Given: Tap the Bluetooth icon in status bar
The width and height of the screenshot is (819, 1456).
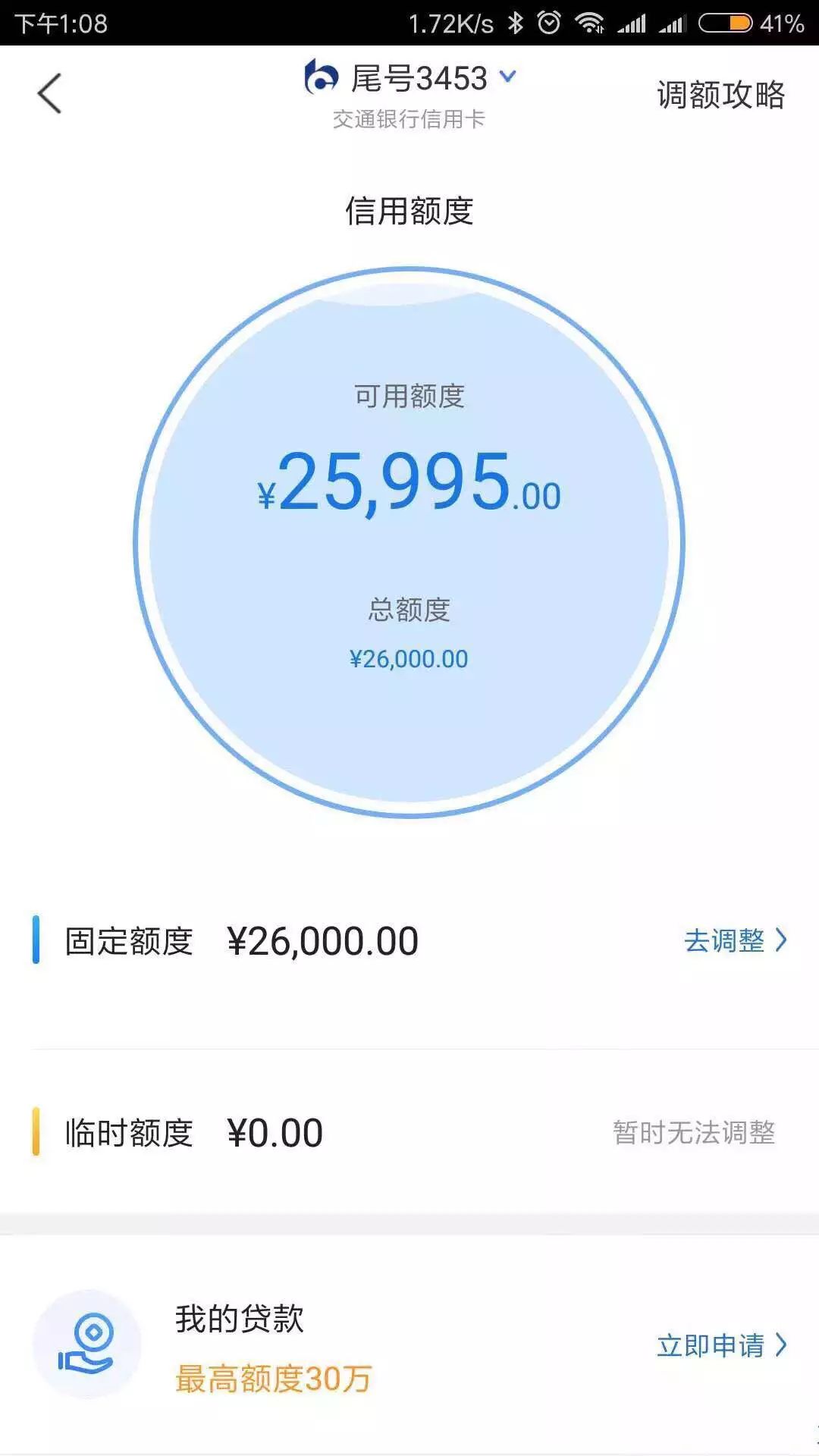Looking at the screenshot, I should 515,23.
